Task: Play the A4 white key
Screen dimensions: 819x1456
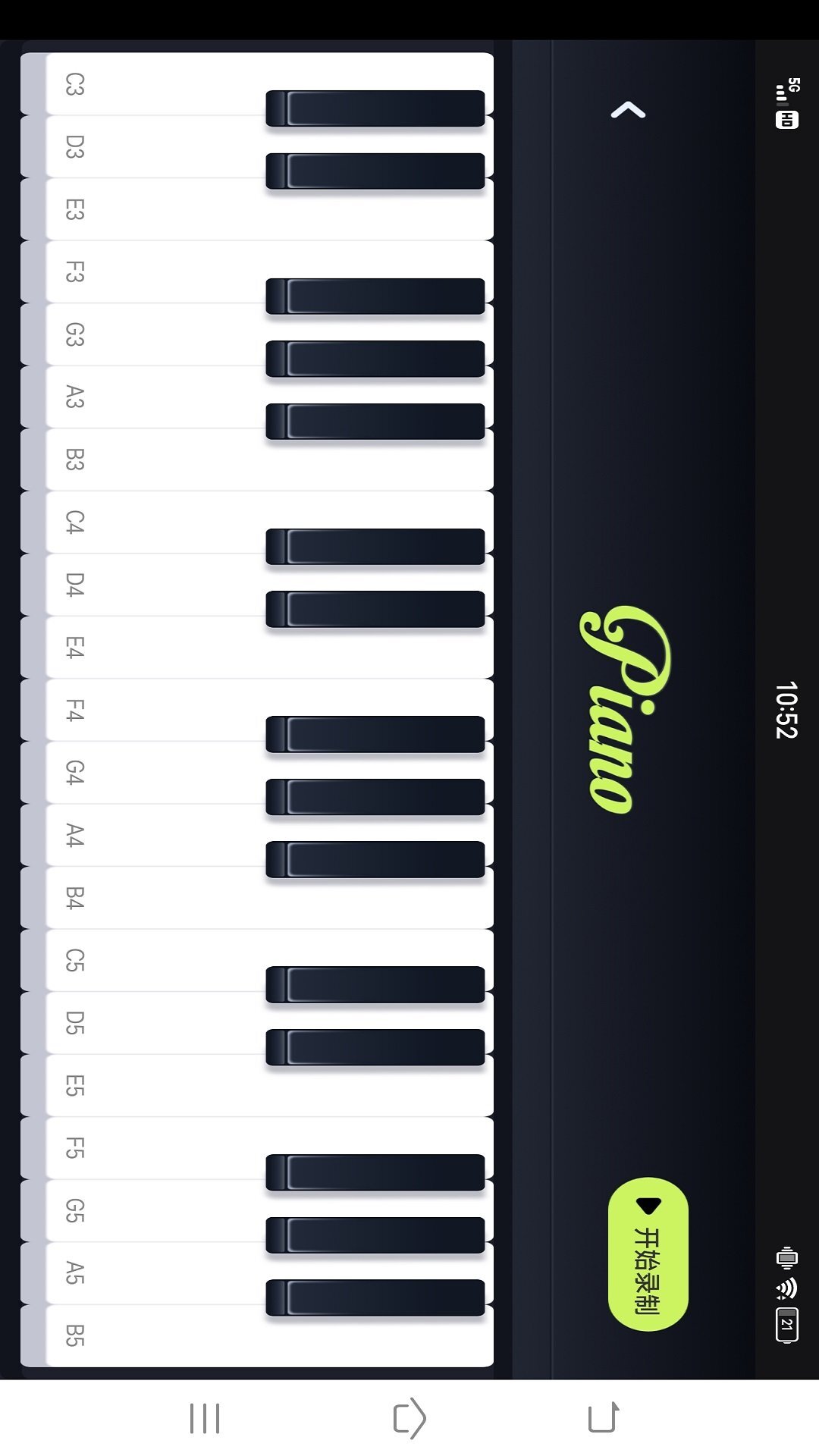Action: tap(152, 835)
